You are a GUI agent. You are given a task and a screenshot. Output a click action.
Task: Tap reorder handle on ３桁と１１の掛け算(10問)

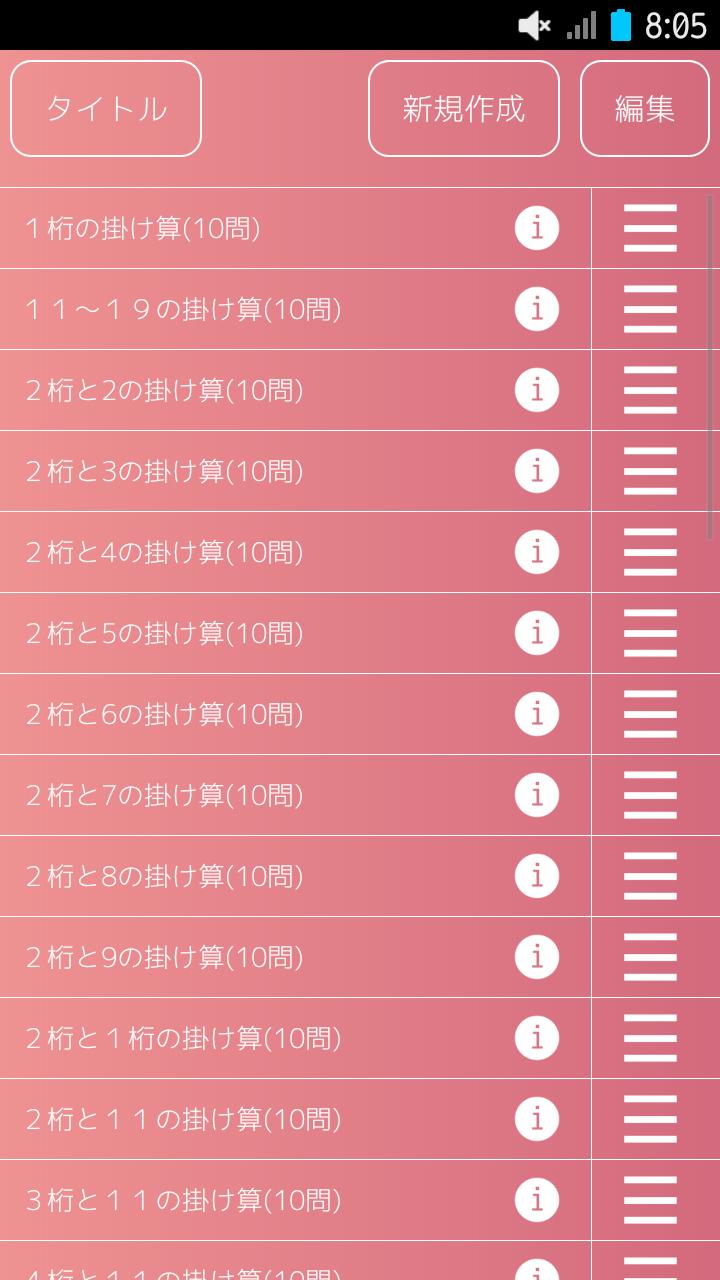pos(650,1200)
